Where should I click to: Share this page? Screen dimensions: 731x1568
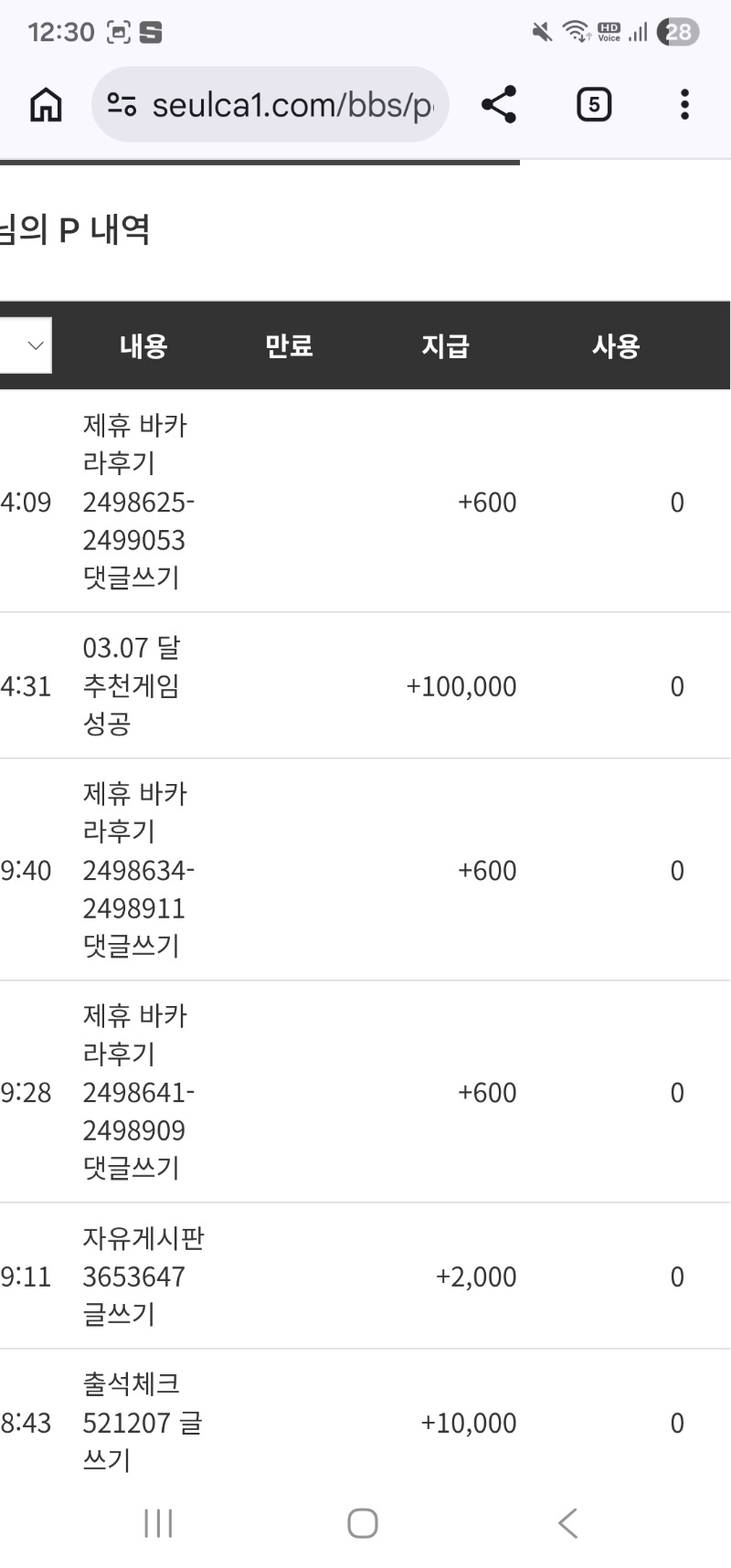pyautogui.click(x=499, y=105)
